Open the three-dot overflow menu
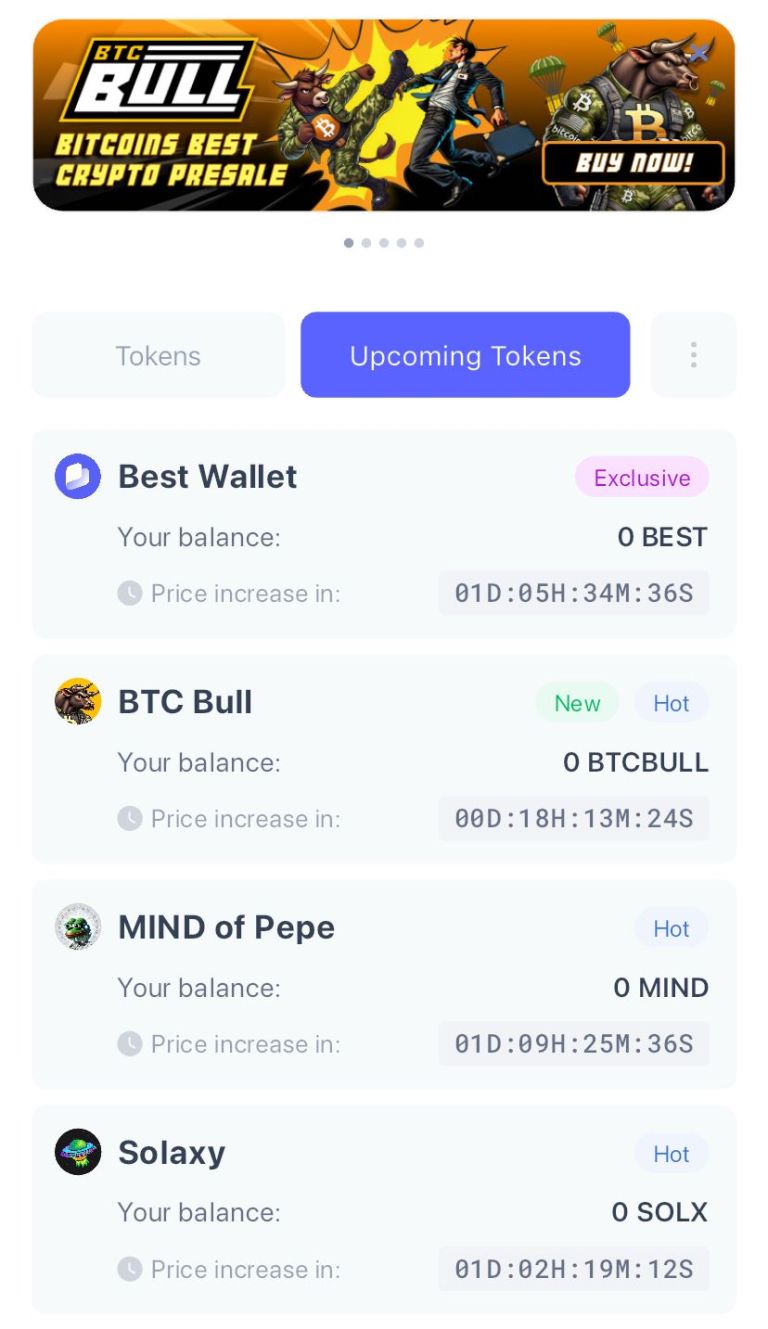This screenshot has width=768, height=1329. 694,355
